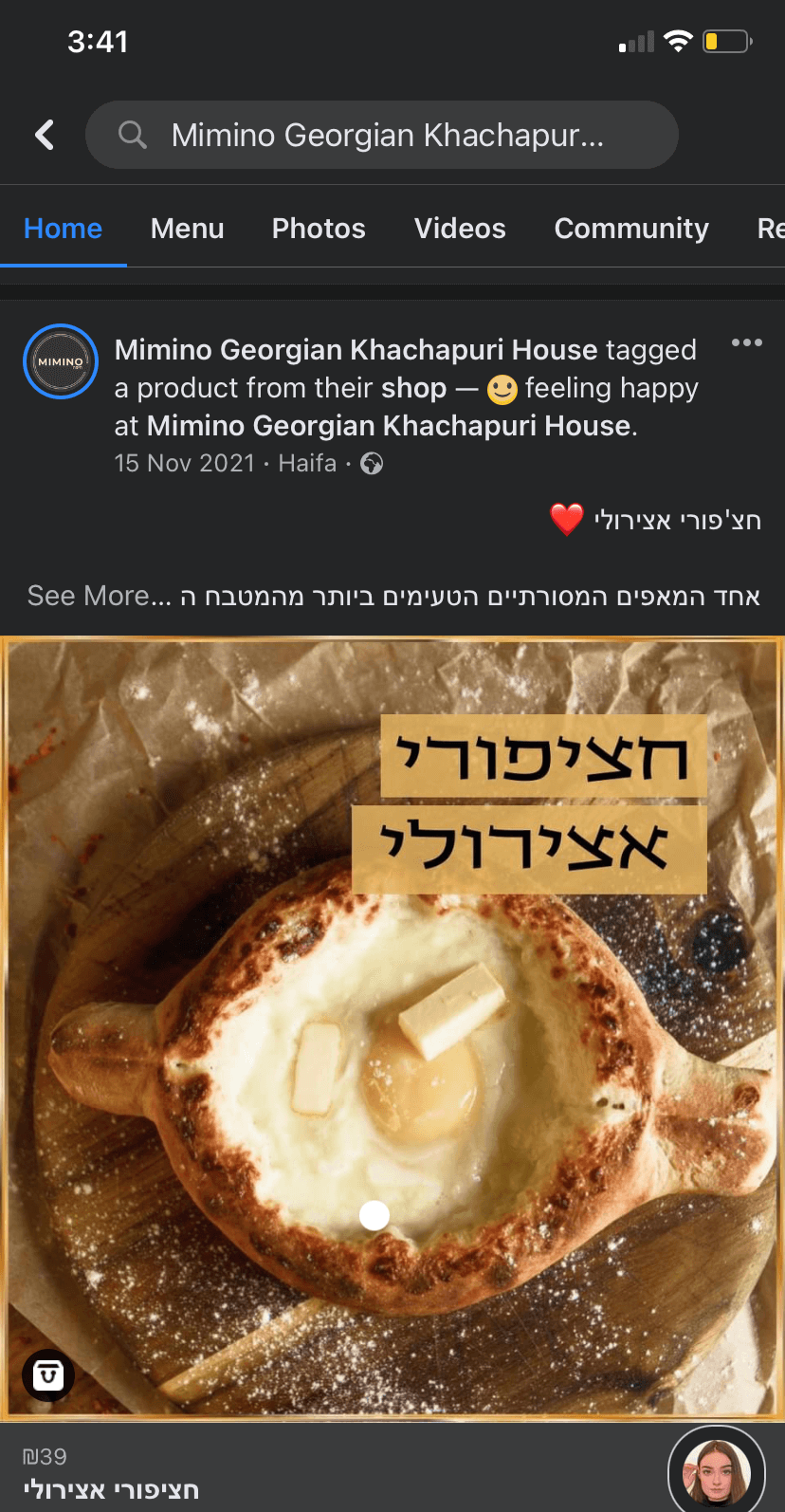
Task: Open the Home tab
Action: pyautogui.click(x=63, y=229)
